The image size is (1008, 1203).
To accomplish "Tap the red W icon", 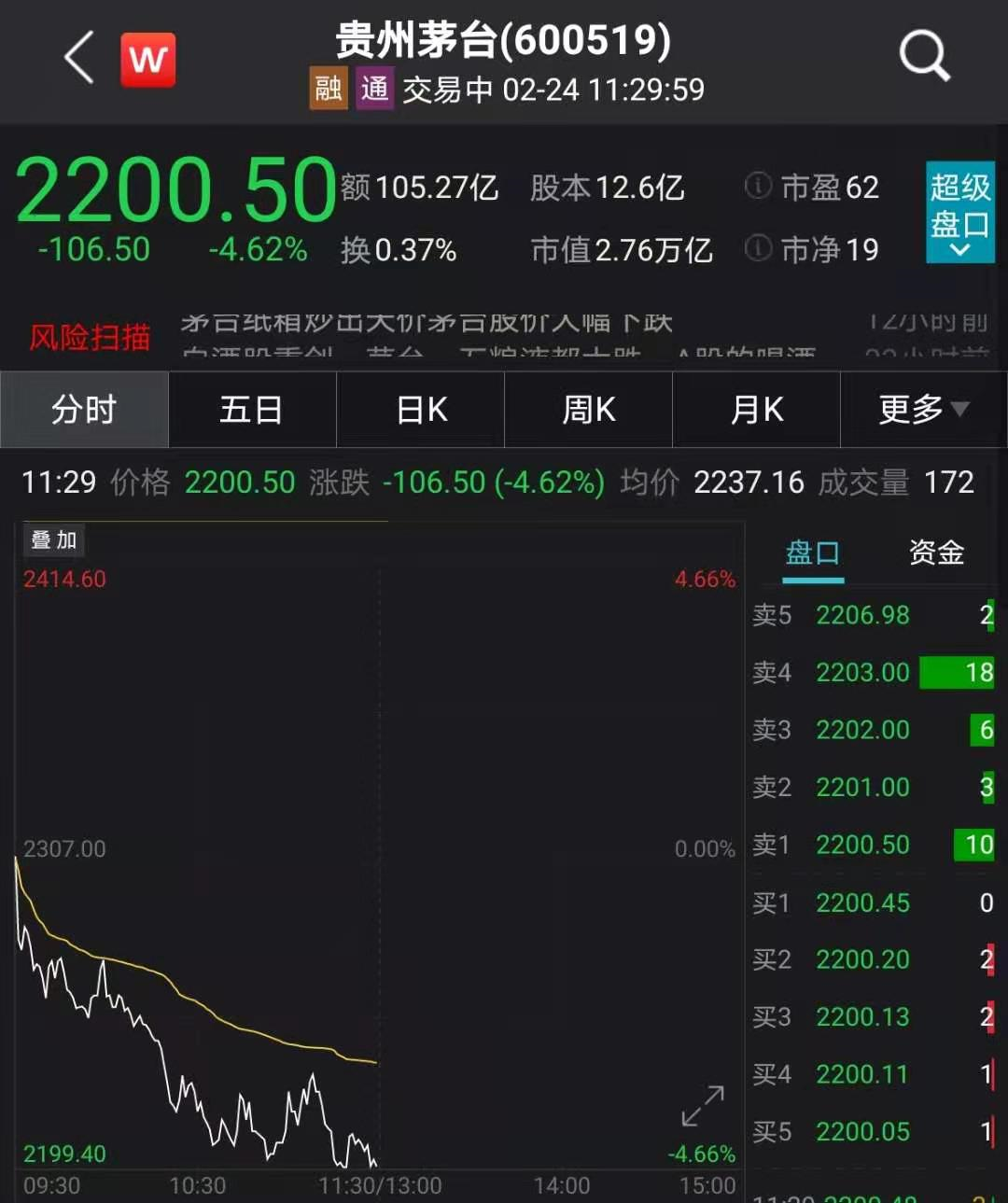I will [x=147, y=60].
